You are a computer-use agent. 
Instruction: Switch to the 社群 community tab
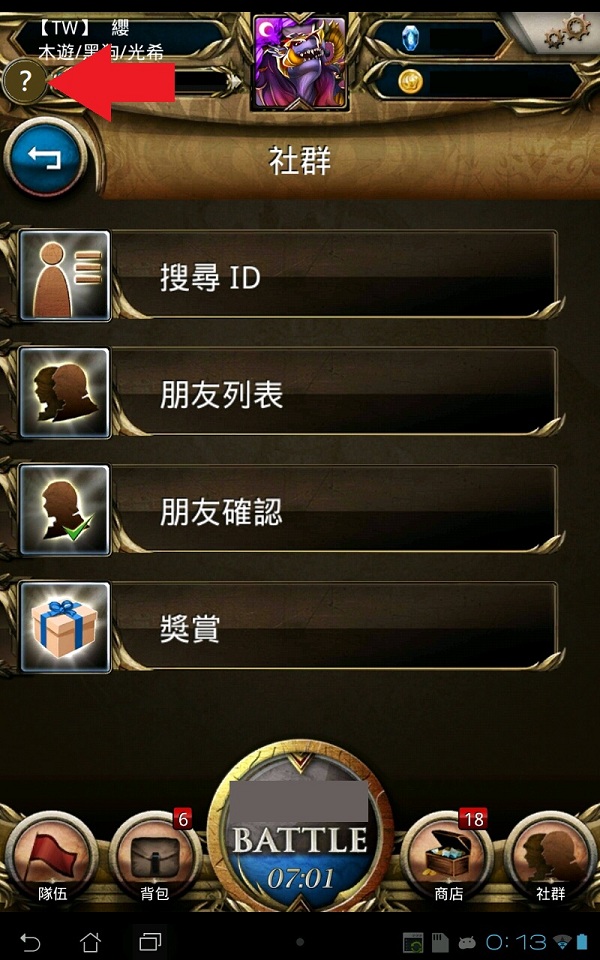click(x=550, y=858)
